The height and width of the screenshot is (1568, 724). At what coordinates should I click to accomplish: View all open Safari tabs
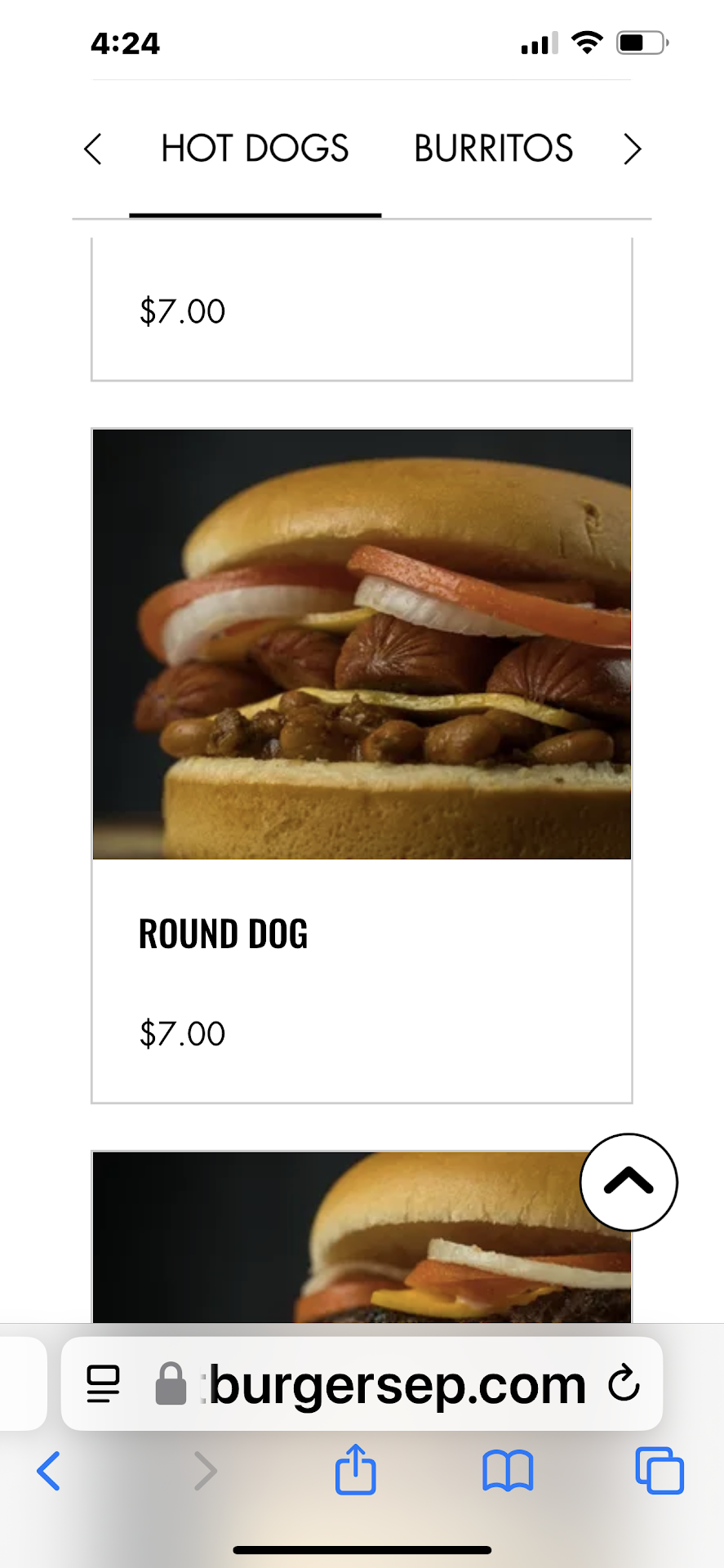(660, 1471)
